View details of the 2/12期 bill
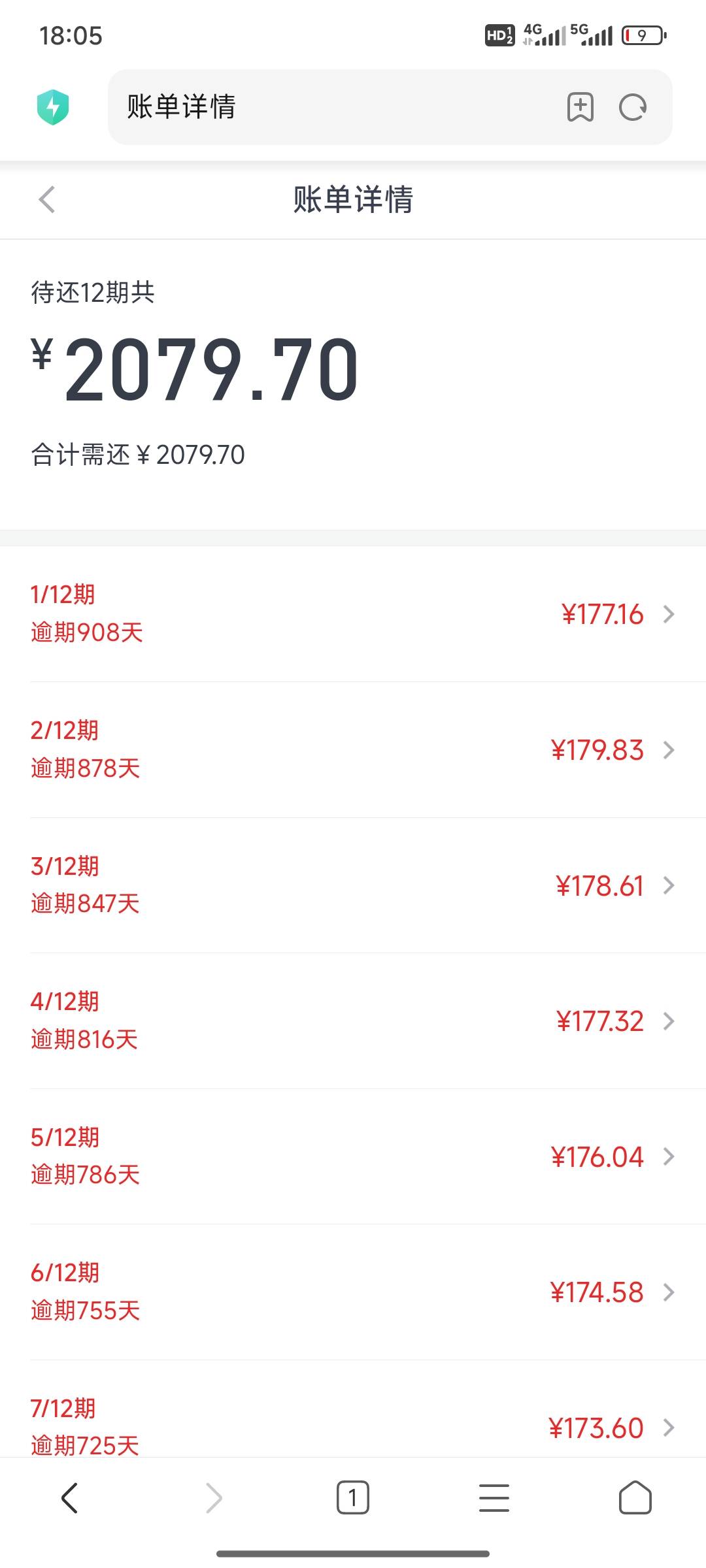Screen dimensions: 706x1568 [353, 749]
